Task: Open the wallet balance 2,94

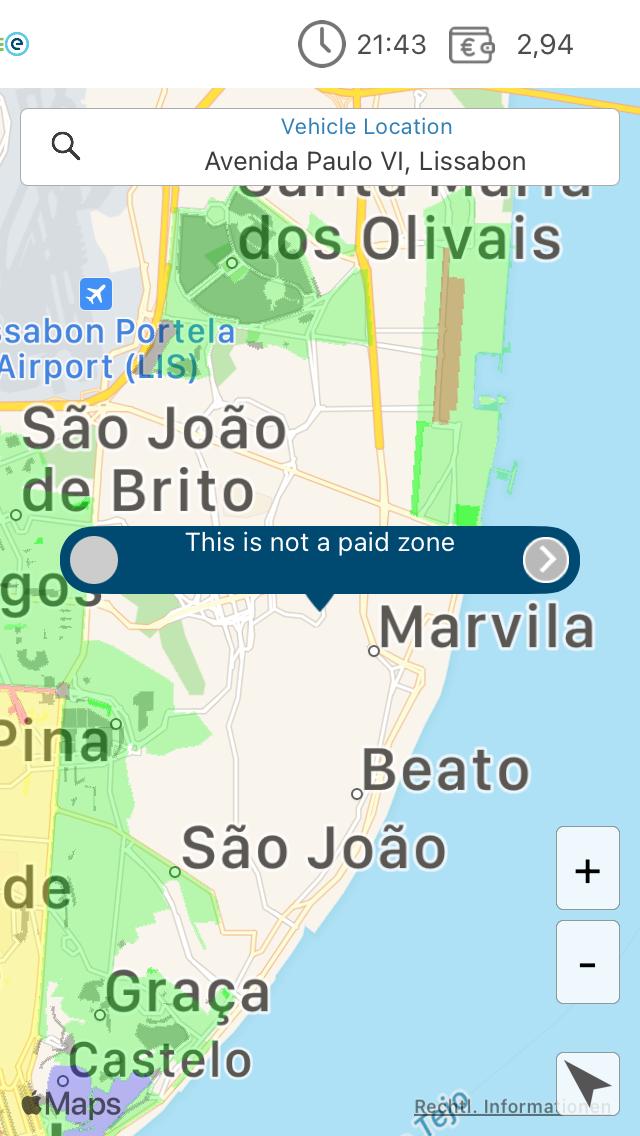Action: [x=511, y=45]
